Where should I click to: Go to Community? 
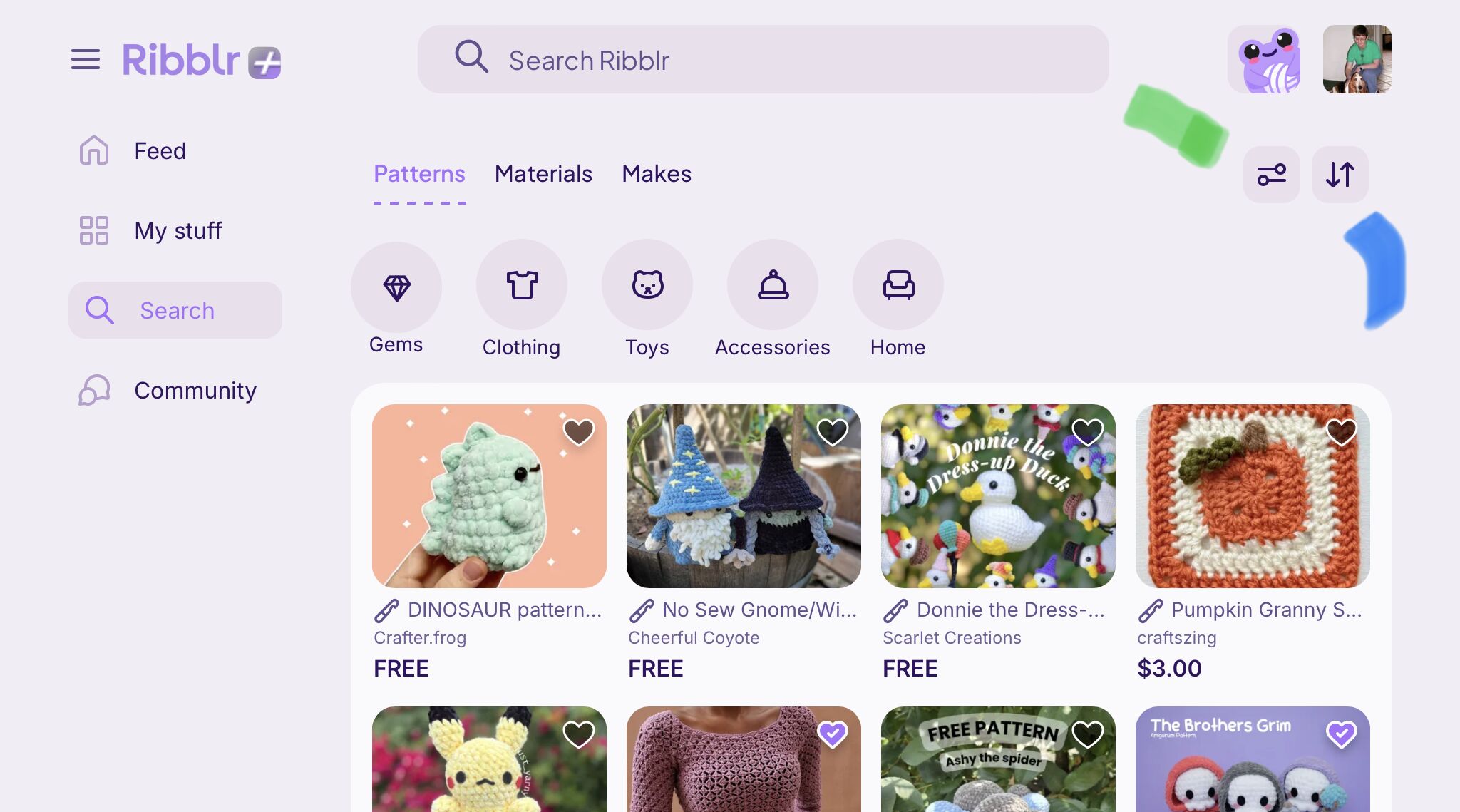pos(195,391)
